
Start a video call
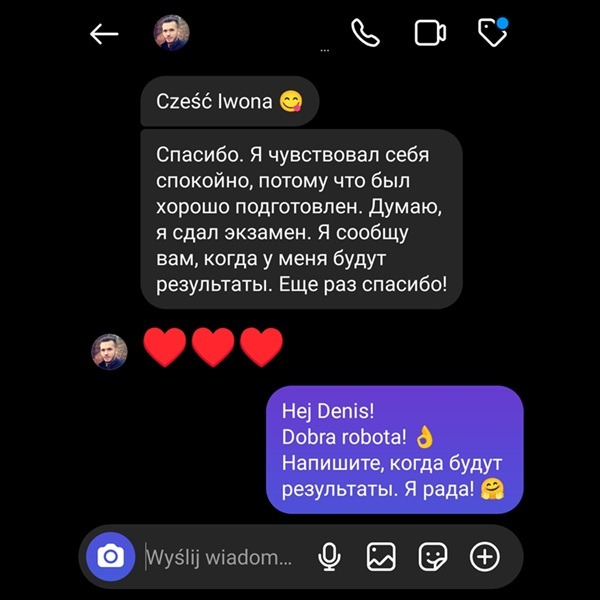[430, 33]
